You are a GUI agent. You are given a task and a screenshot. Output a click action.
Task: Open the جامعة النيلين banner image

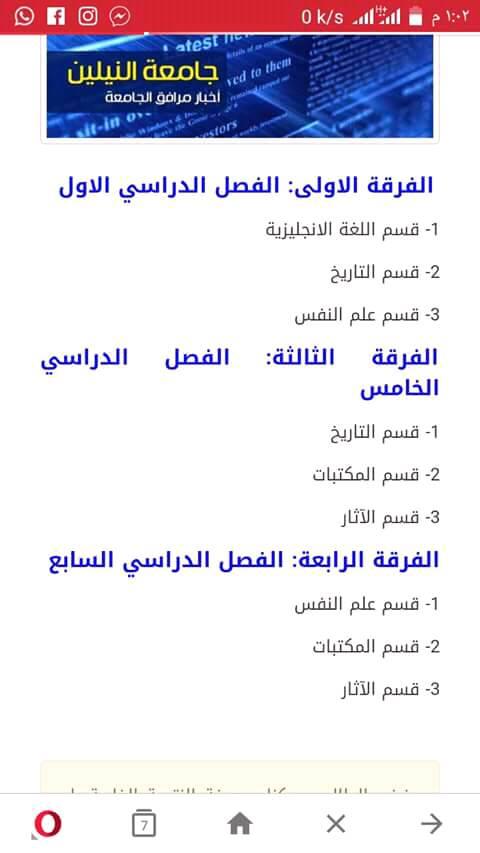coord(240,86)
